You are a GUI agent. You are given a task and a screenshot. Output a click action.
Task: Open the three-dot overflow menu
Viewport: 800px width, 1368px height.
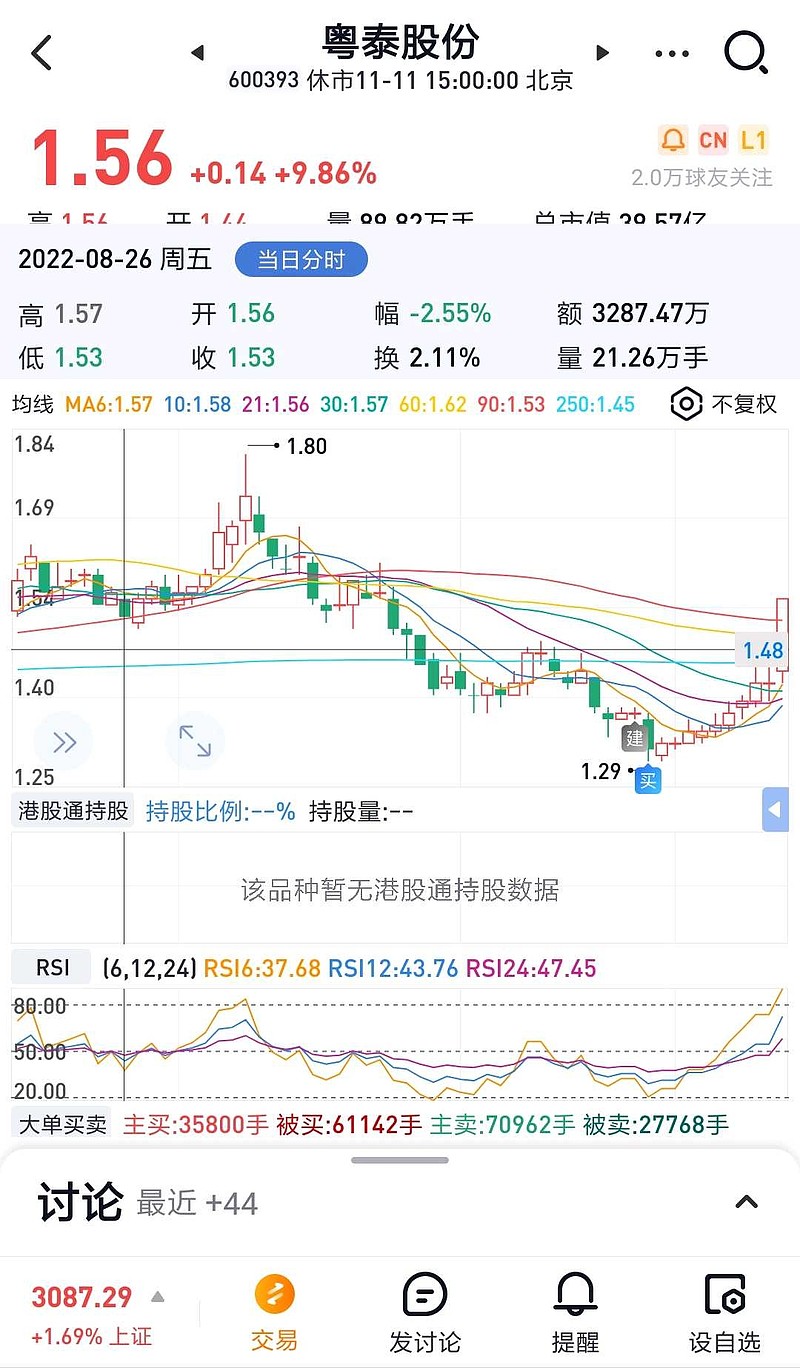pyautogui.click(x=672, y=54)
